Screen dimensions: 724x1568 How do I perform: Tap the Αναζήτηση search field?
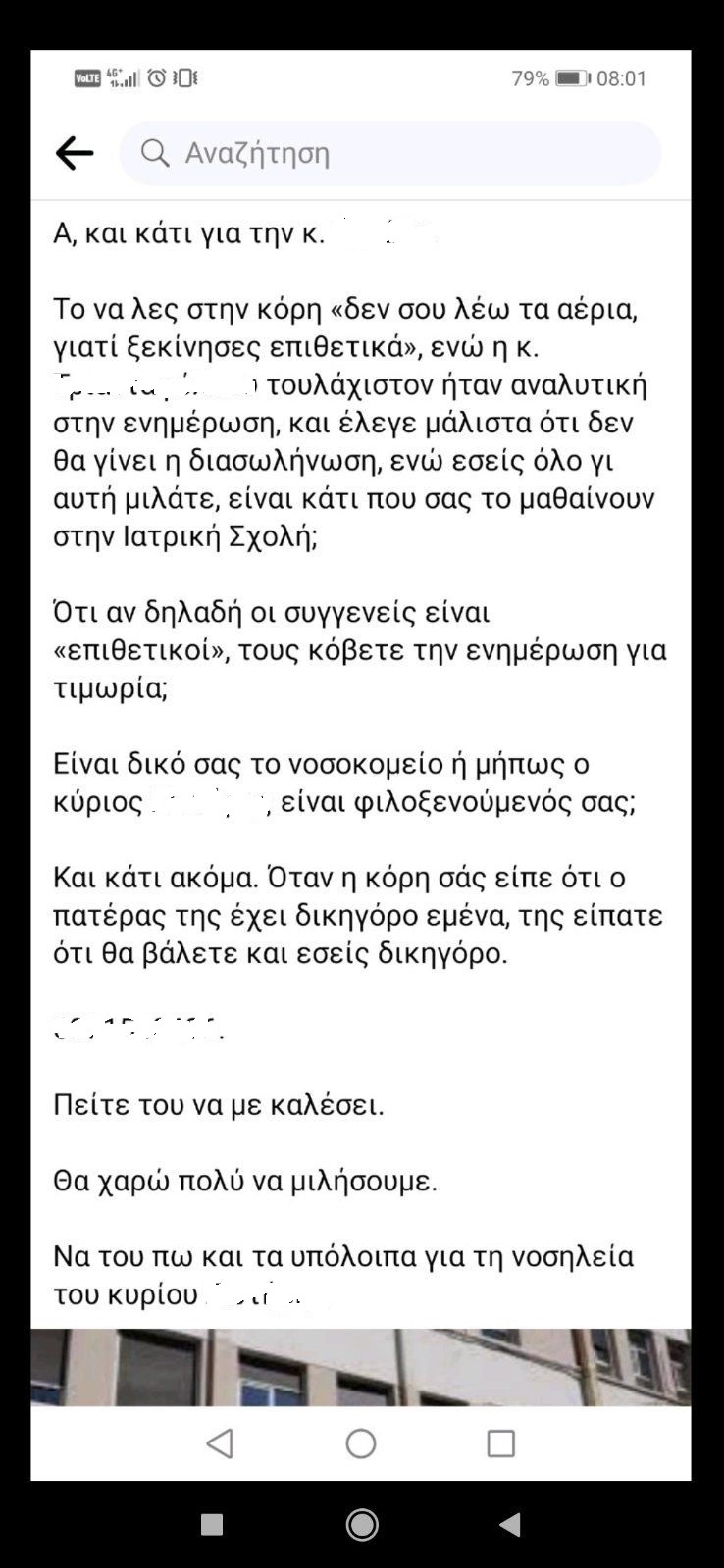pos(392,153)
